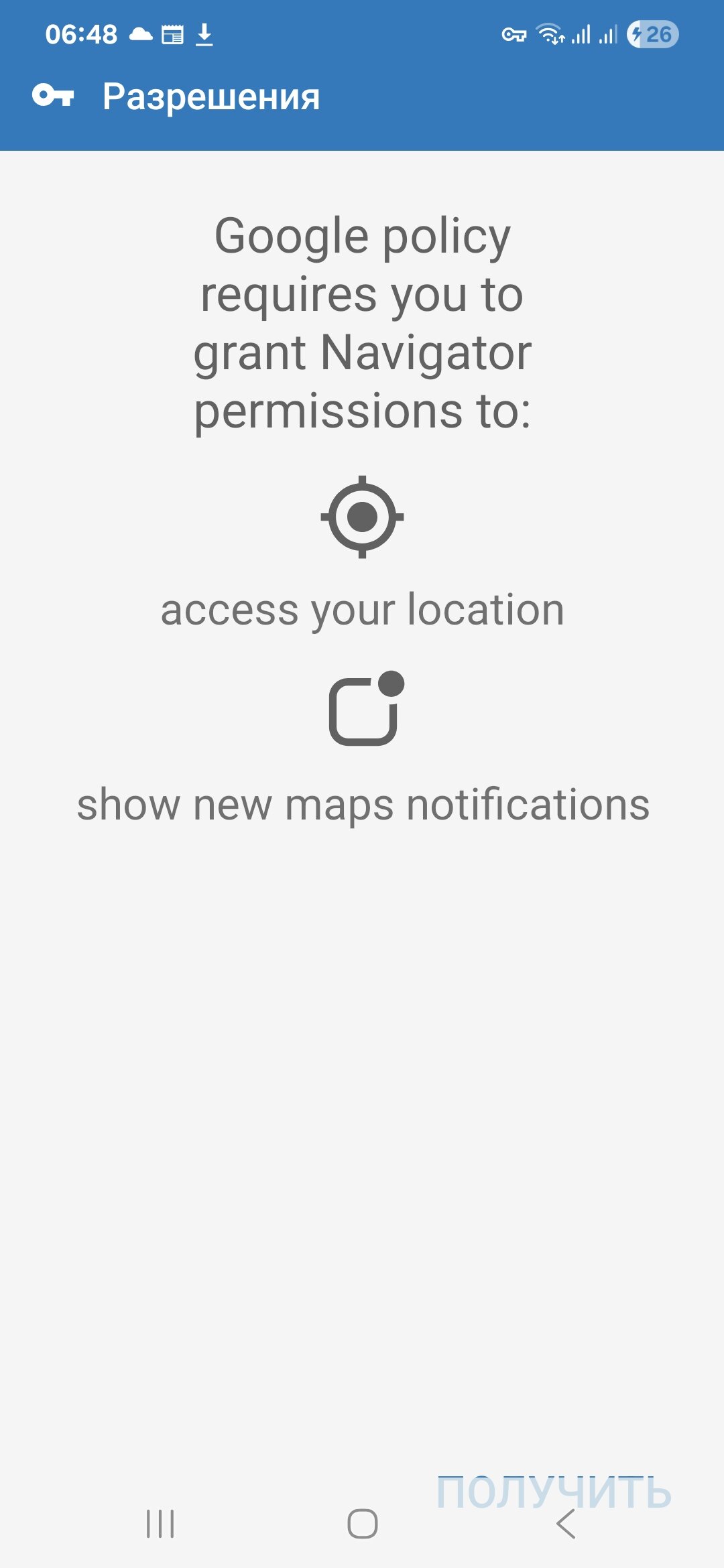The width and height of the screenshot is (724, 1568).
Task: Go to the home screen
Action: click(x=362, y=1524)
